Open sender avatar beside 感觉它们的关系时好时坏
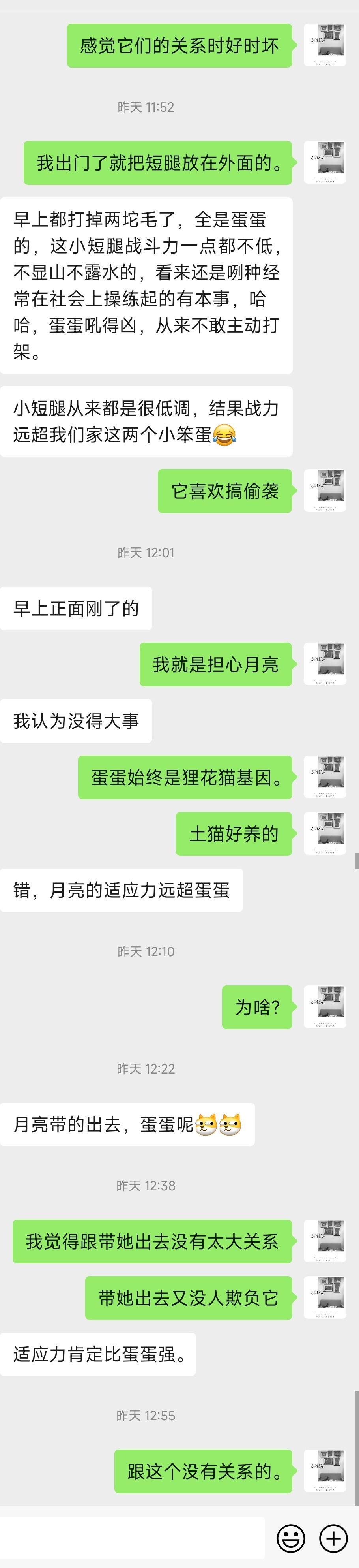The height and width of the screenshot is (1568, 359). click(325, 46)
